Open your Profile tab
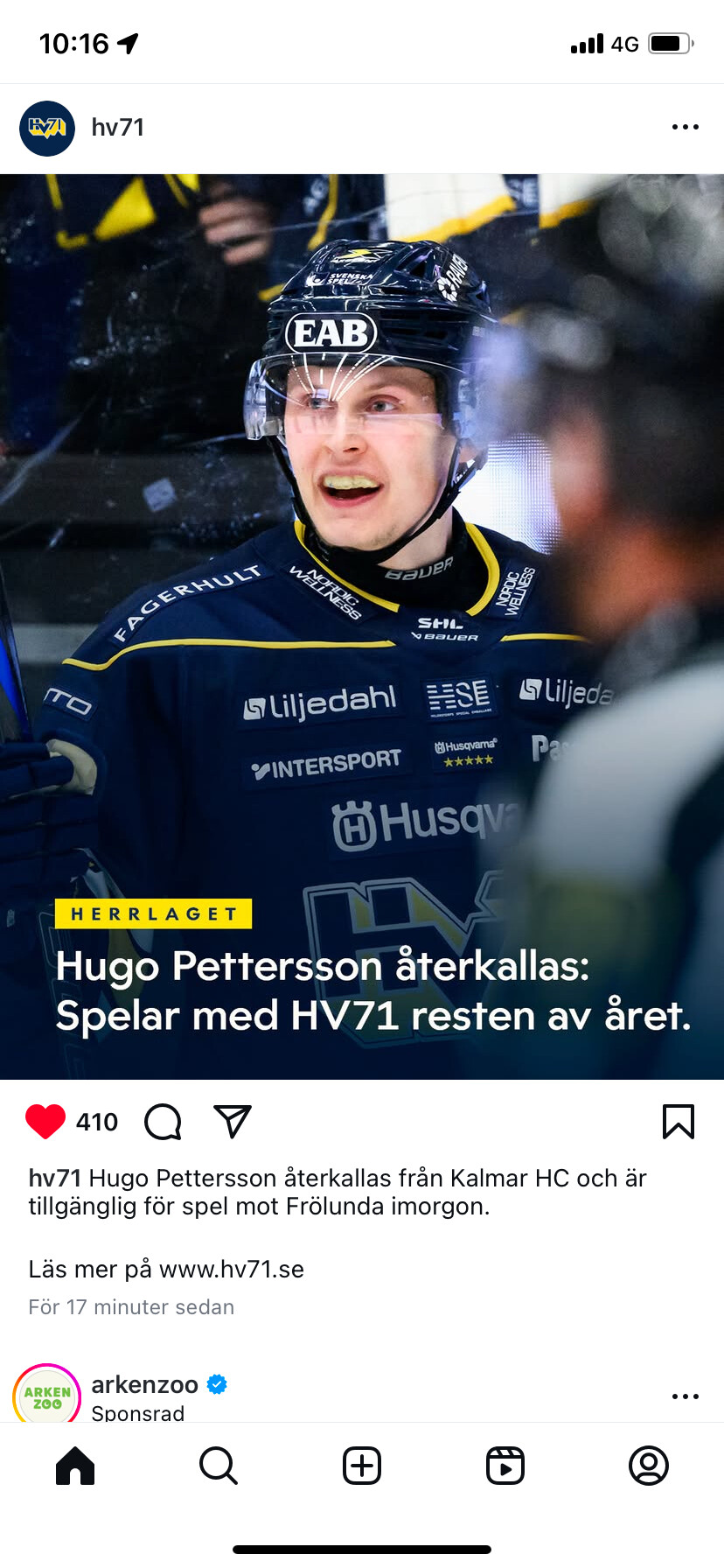 click(649, 1466)
